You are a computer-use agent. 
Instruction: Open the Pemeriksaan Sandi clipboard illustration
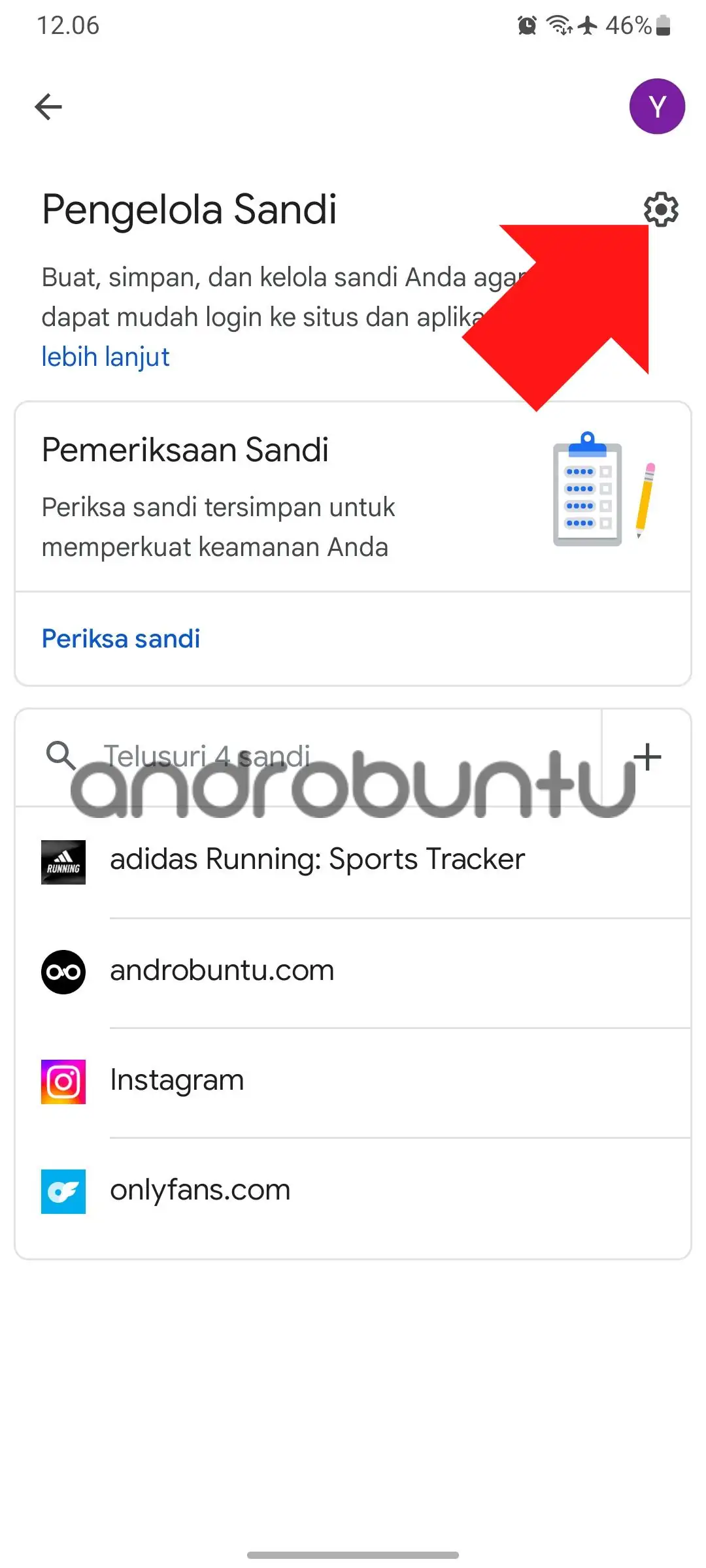[x=588, y=493]
